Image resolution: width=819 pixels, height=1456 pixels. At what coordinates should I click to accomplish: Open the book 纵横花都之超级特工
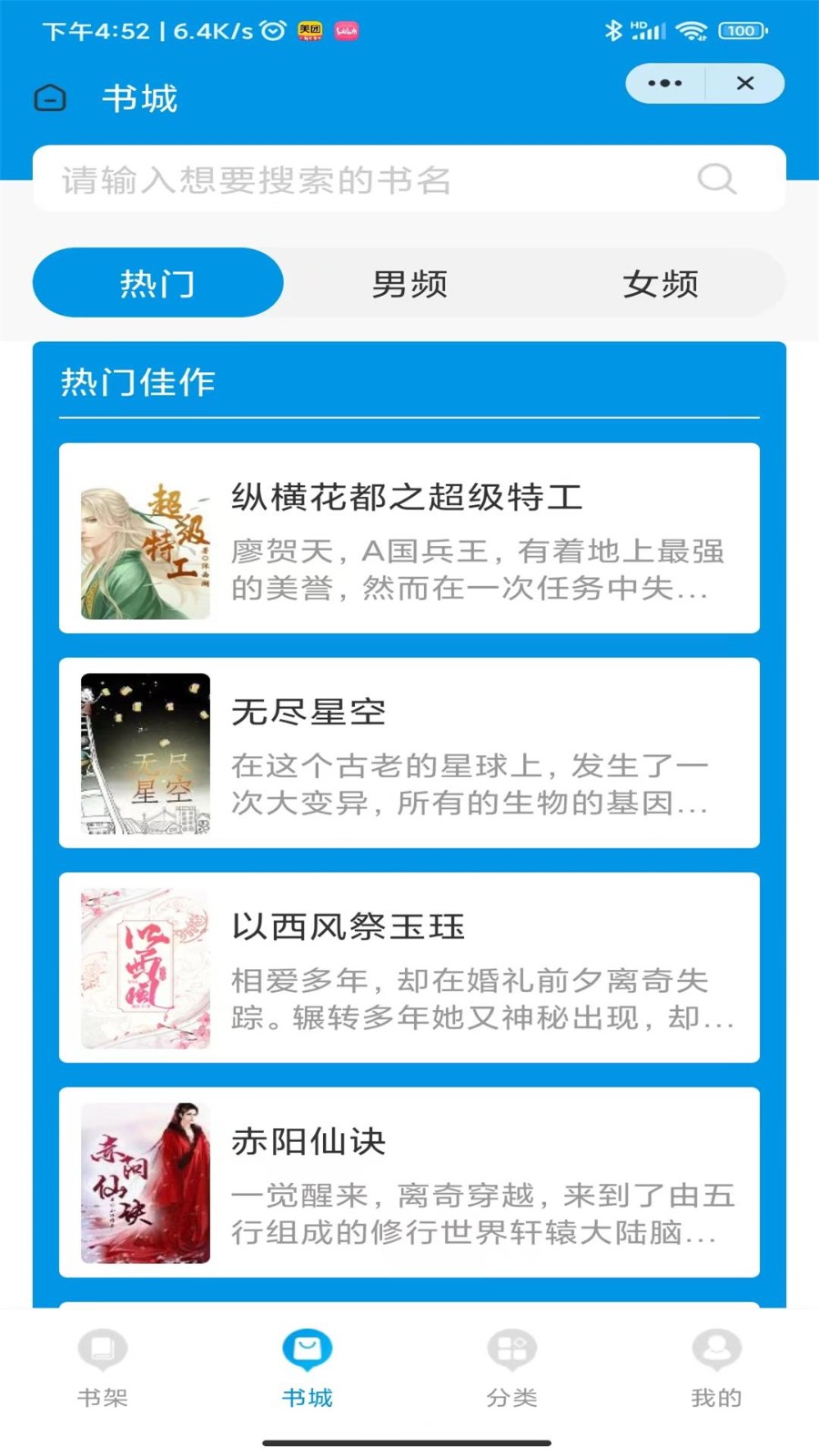409,537
